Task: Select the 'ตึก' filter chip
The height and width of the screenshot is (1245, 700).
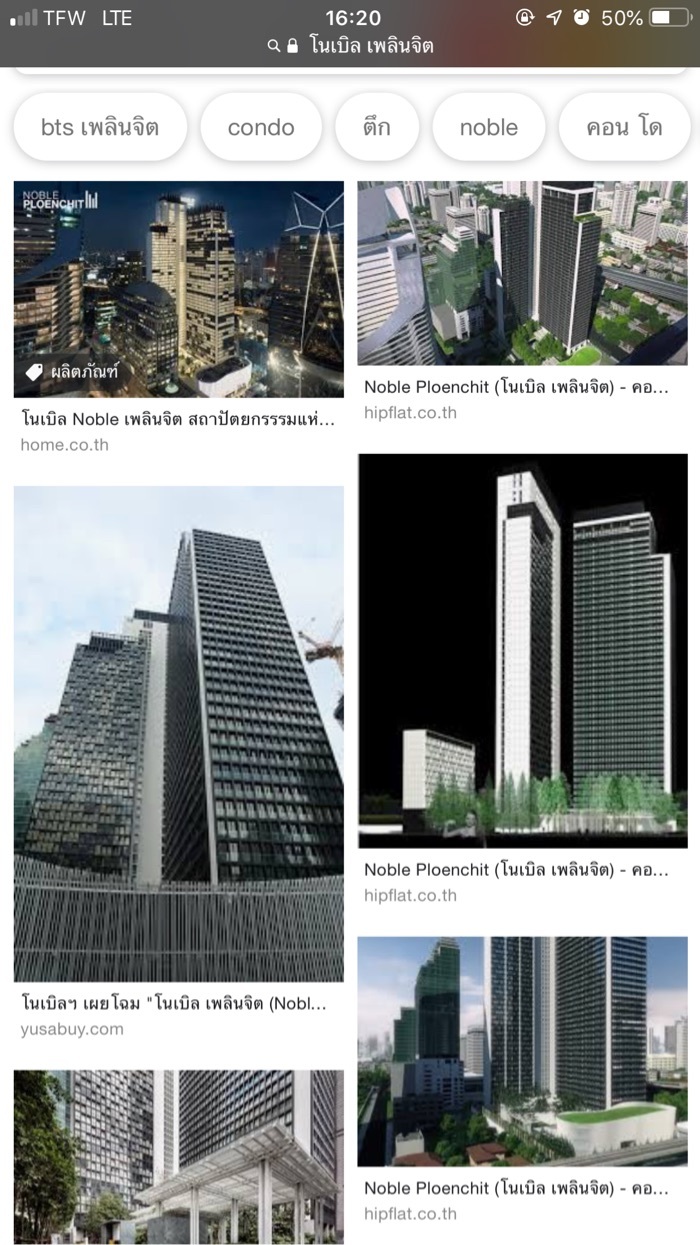Action: [x=377, y=127]
